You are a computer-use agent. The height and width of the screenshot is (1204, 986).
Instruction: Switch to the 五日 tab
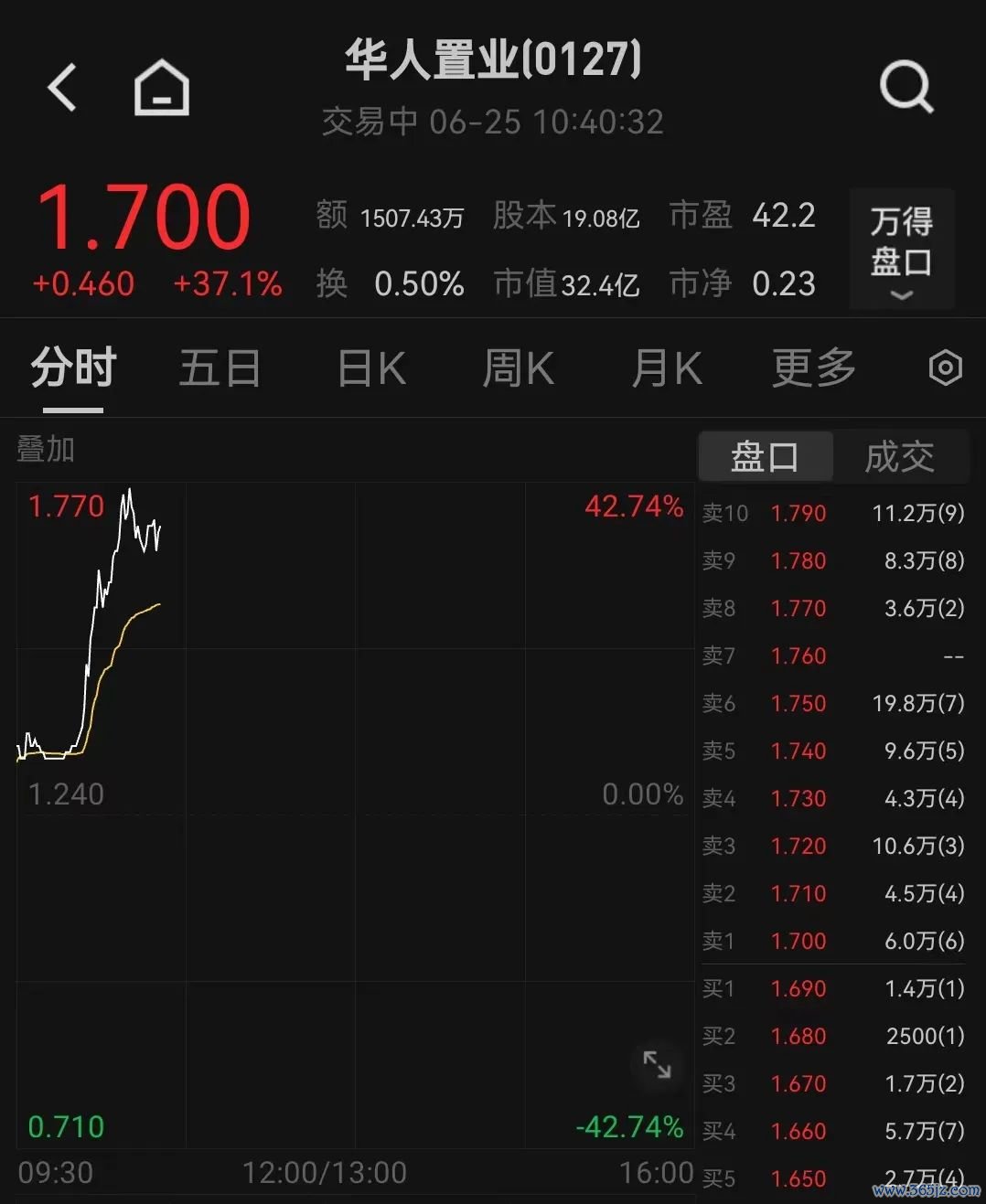click(220, 368)
